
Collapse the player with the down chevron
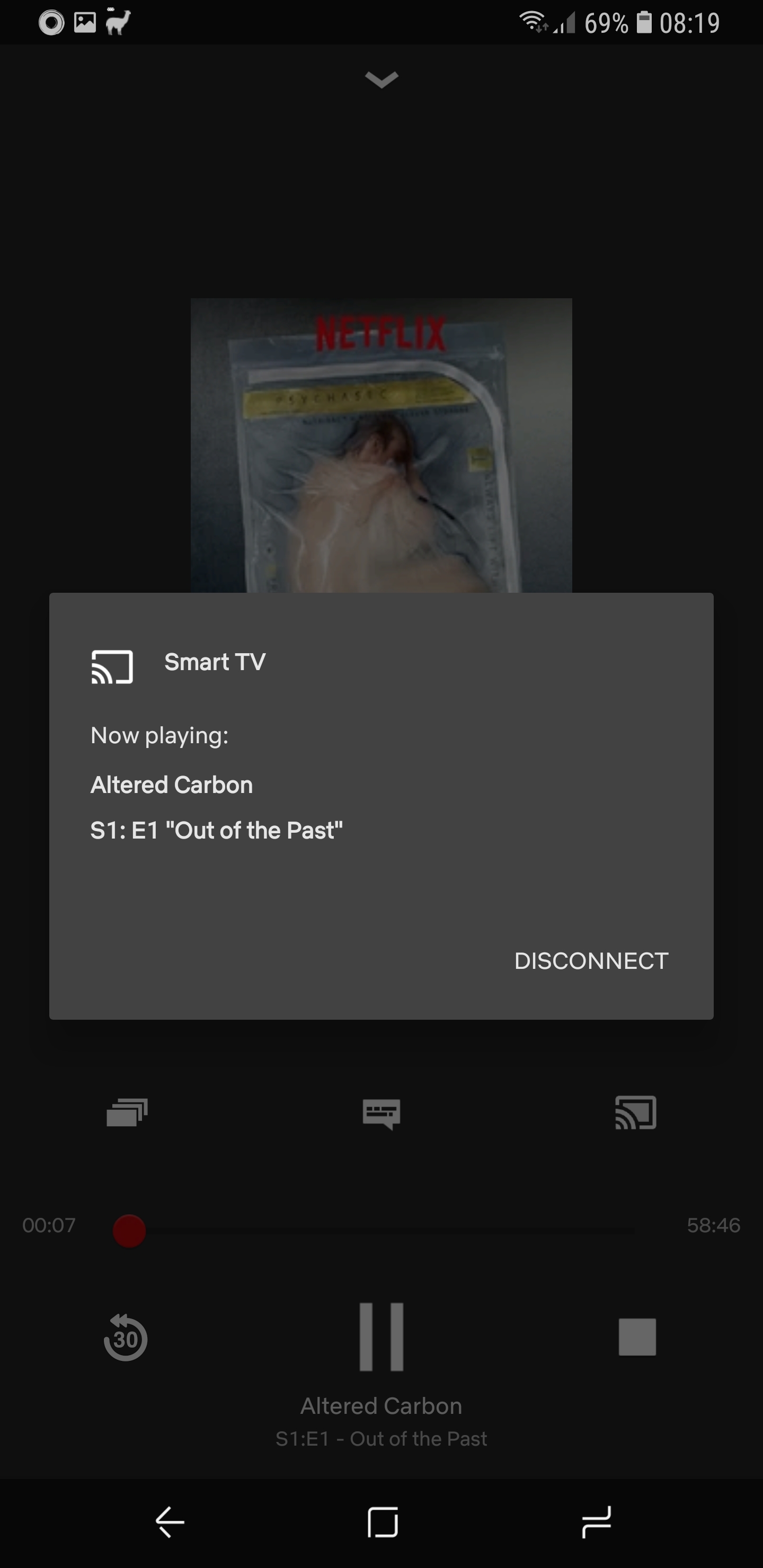pyautogui.click(x=381, y=79)
